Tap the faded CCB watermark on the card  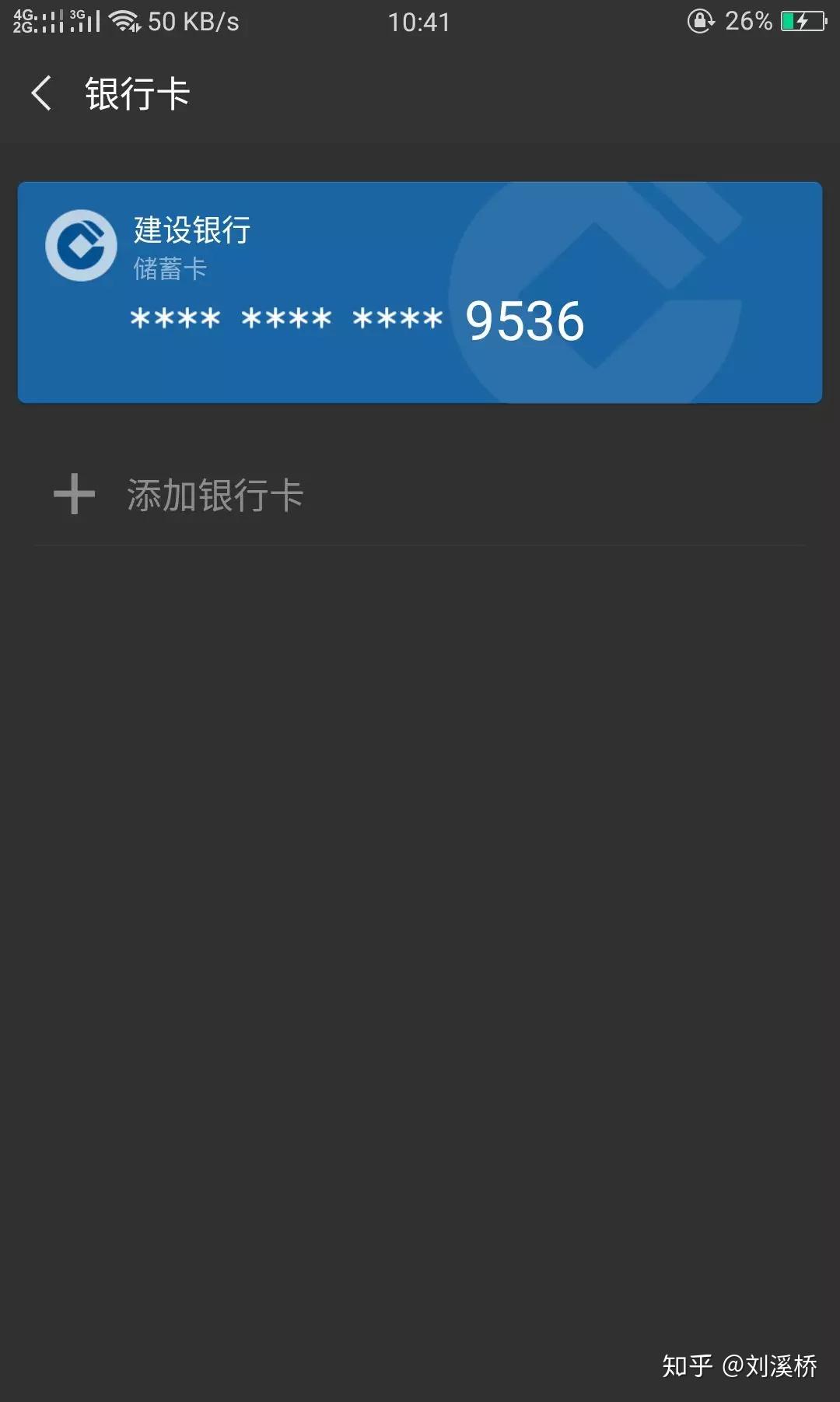(614, 288)
